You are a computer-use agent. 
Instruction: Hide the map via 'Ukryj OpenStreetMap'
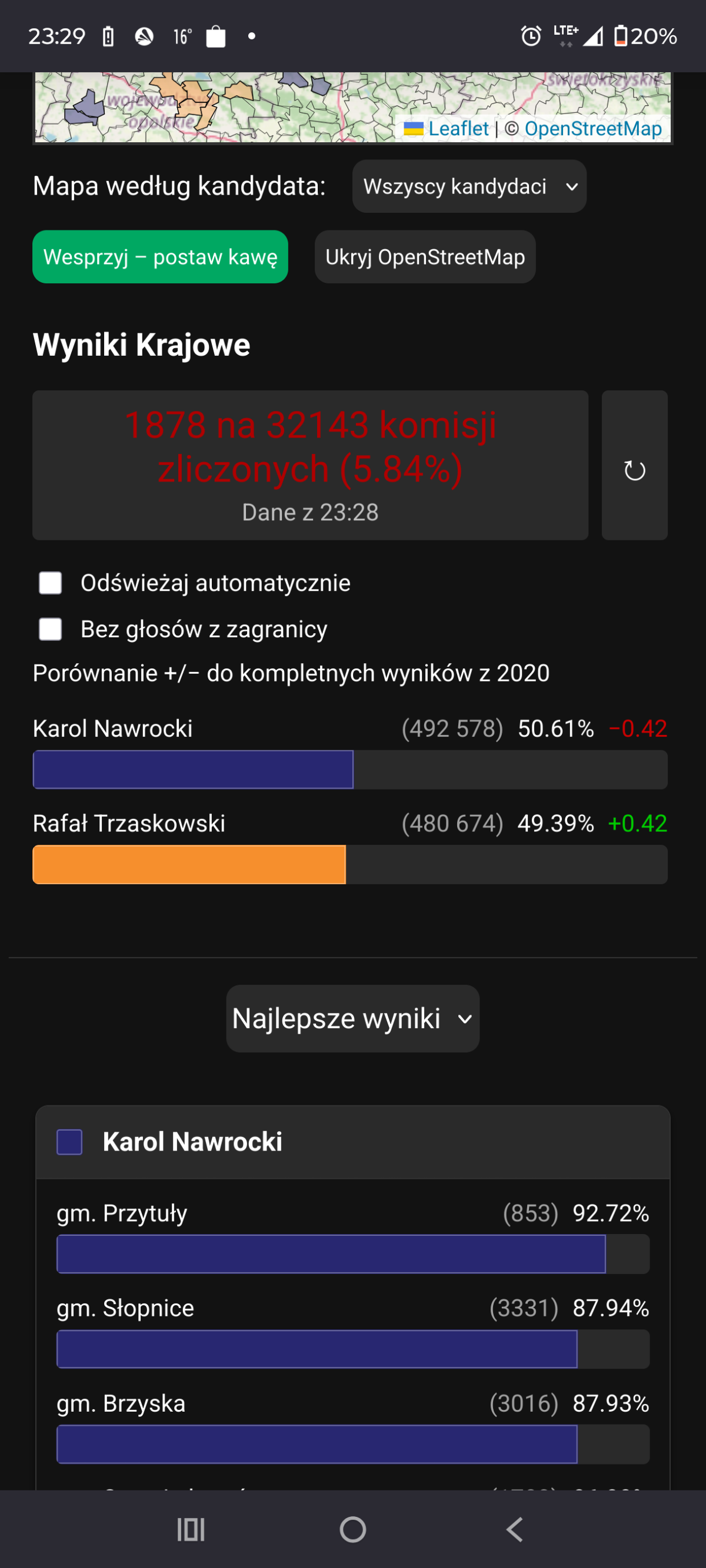click(425, 257)
